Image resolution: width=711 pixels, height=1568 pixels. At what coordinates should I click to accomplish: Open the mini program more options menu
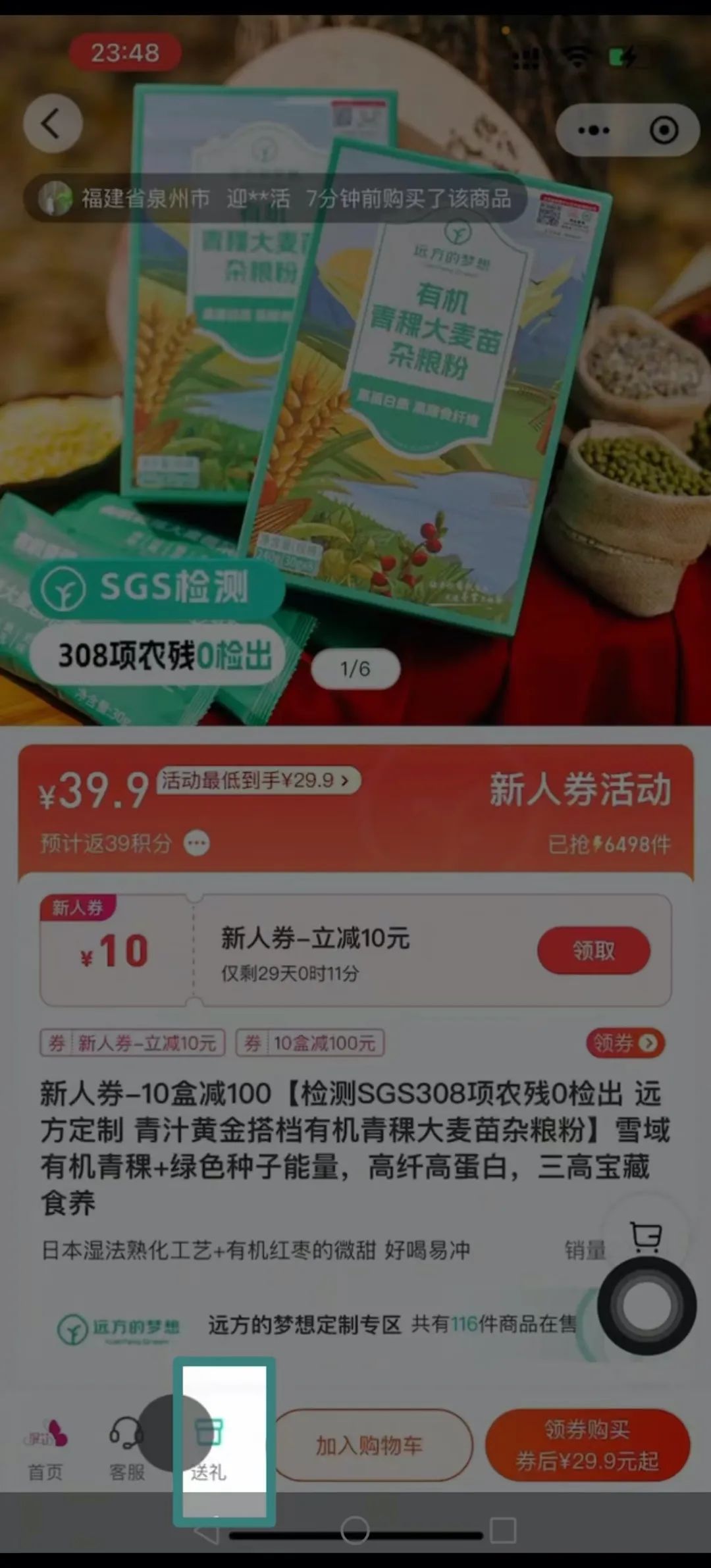coord(593,130)
